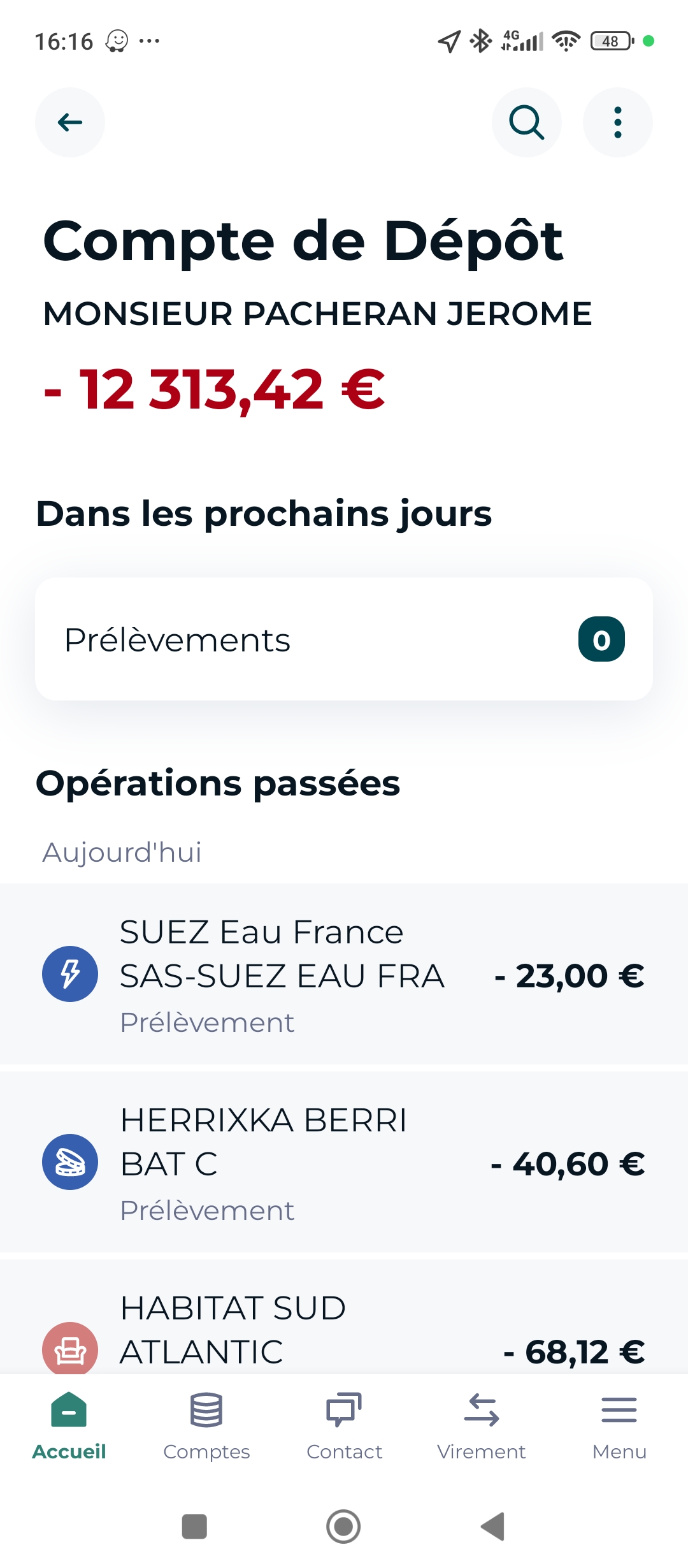Go back using the top arrow

[70, 122]
